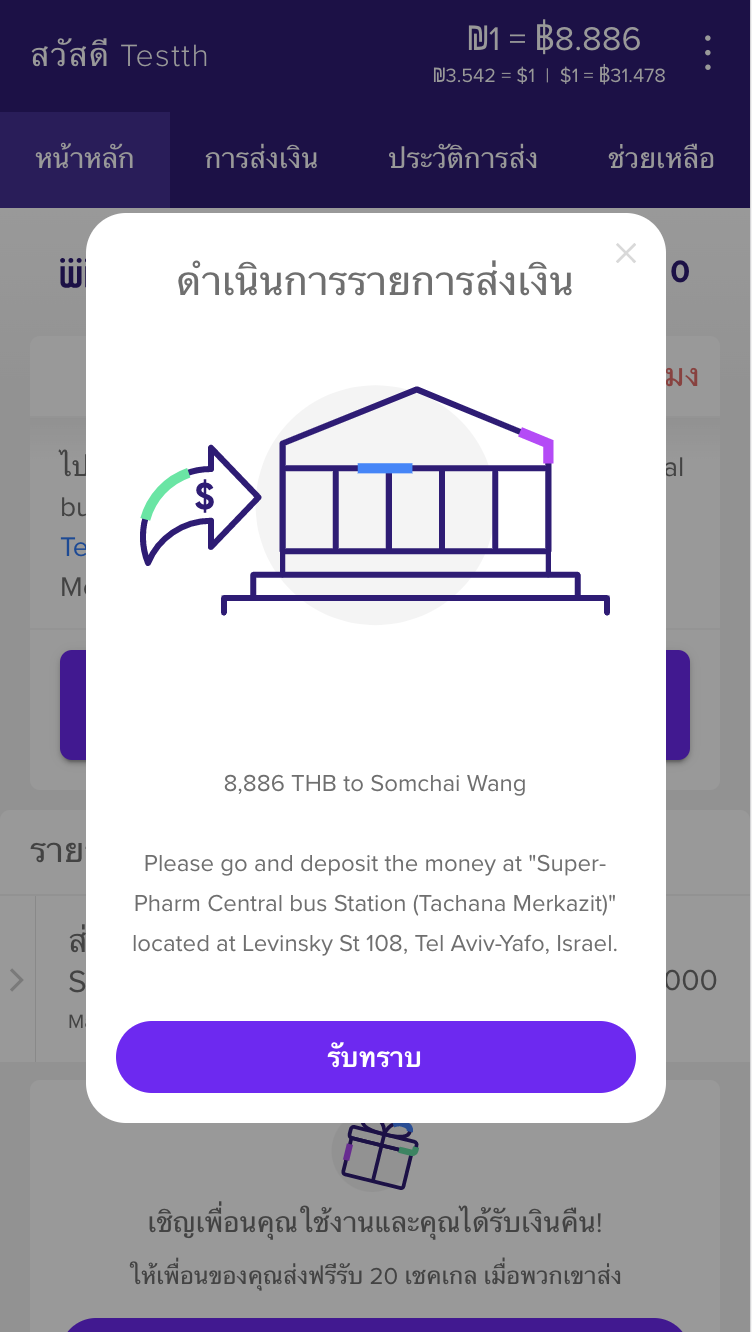Viewport: 752px width, 1332px height.
Task: Go to the ช่วยเหลือ tab
Action: point(660,159)
